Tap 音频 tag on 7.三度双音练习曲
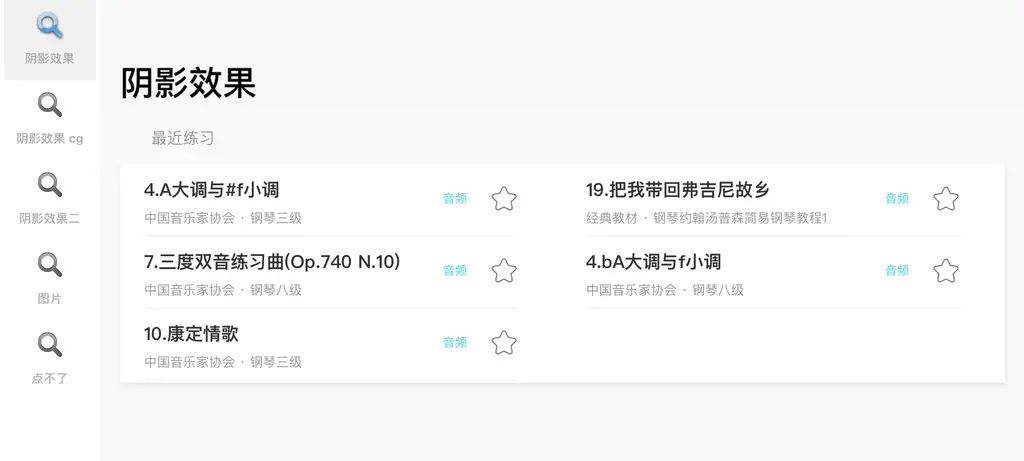 (455, 271)
